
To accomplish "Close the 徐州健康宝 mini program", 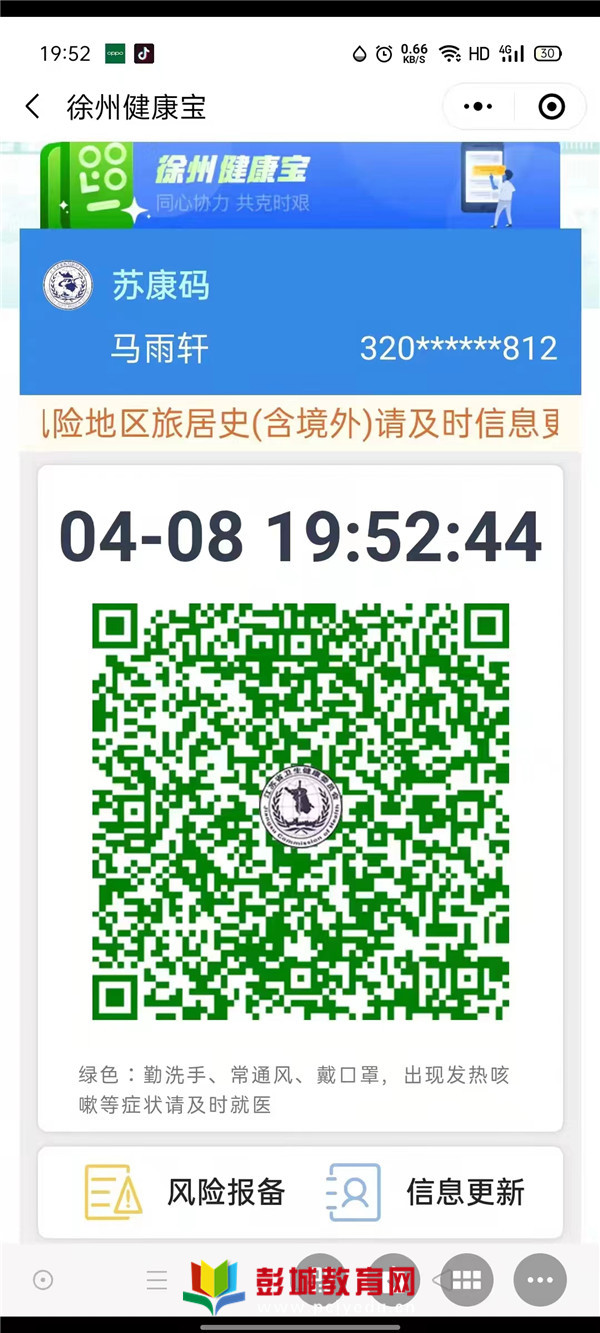I will [551, 107].
